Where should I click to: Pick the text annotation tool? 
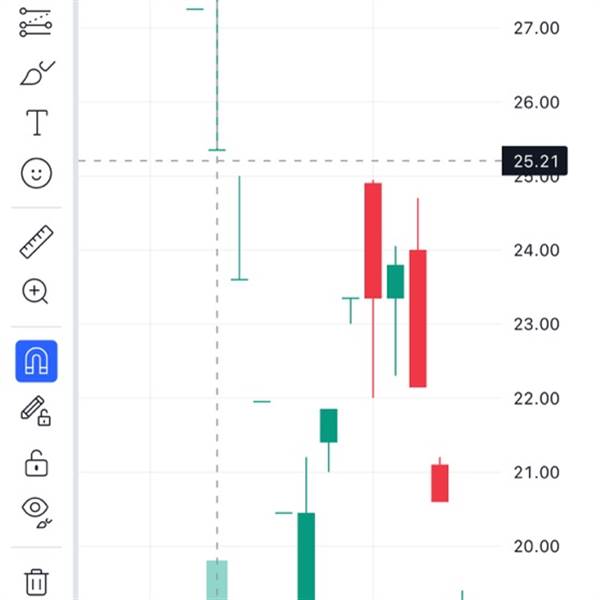pyautogui.click(x=37, y=122)
